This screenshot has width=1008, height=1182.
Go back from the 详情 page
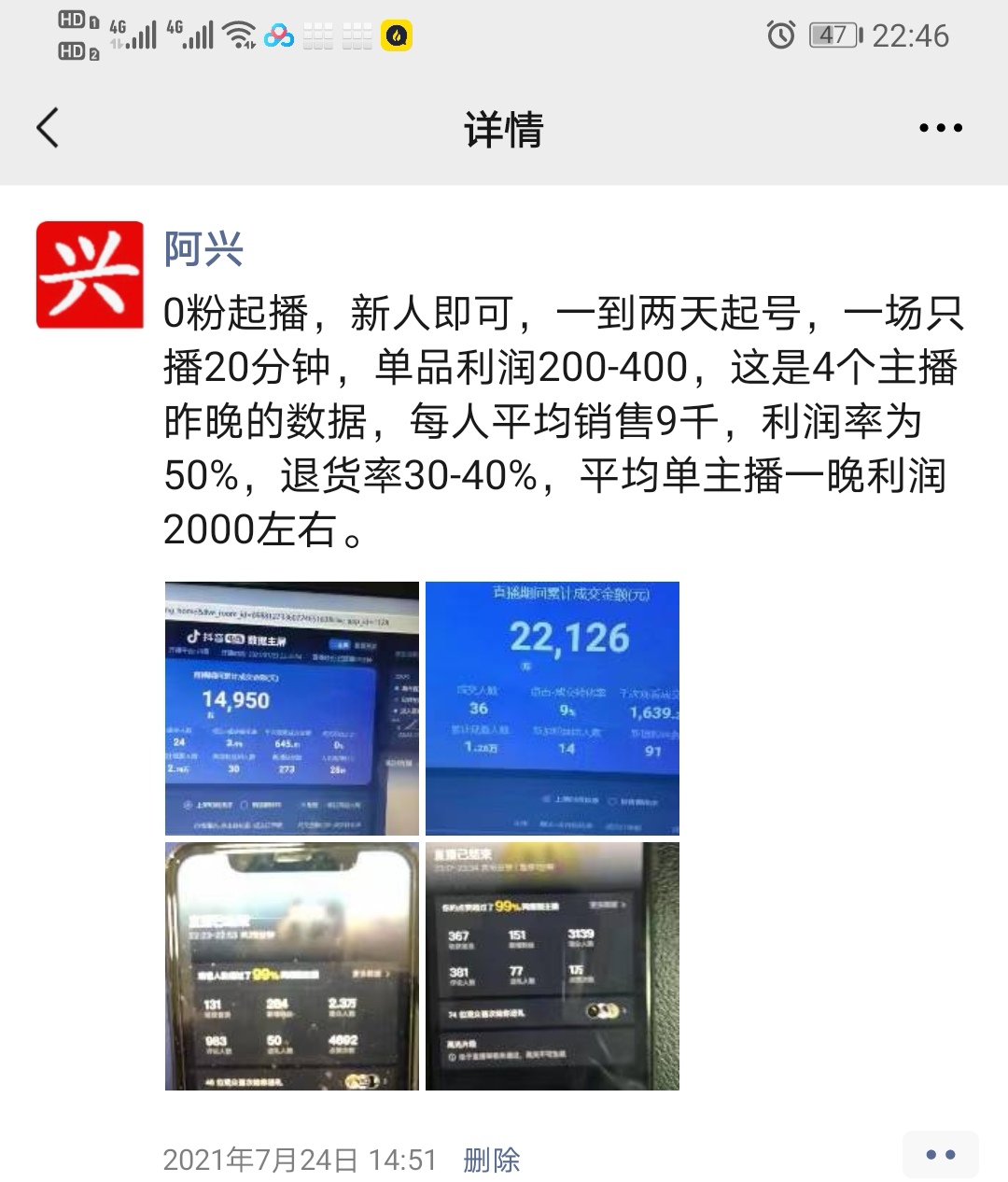[x=48, y=128]
